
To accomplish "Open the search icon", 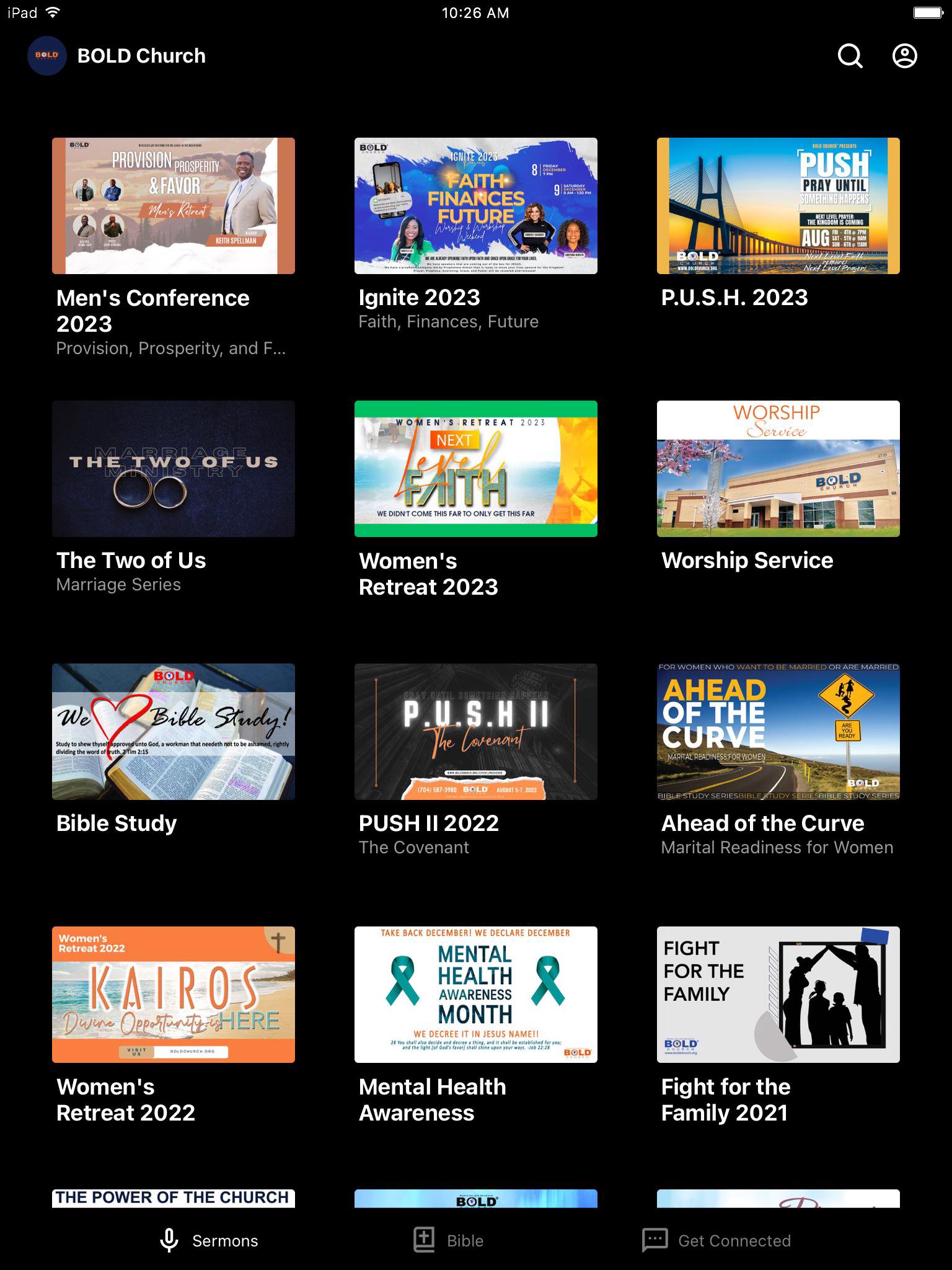I will (x=850, y=56).
